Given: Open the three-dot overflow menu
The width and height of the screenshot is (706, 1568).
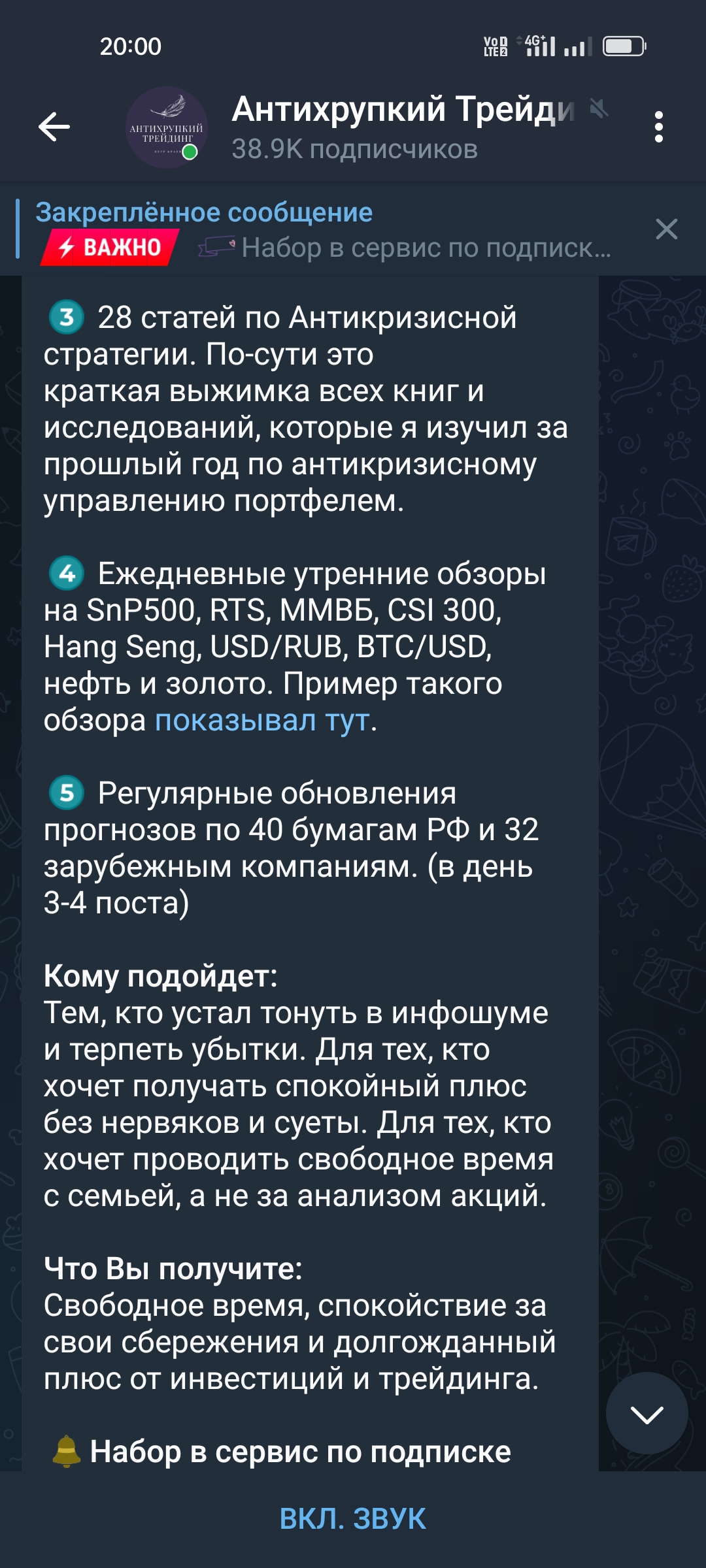Looking at the screenshot, I should tap(658, 127).
